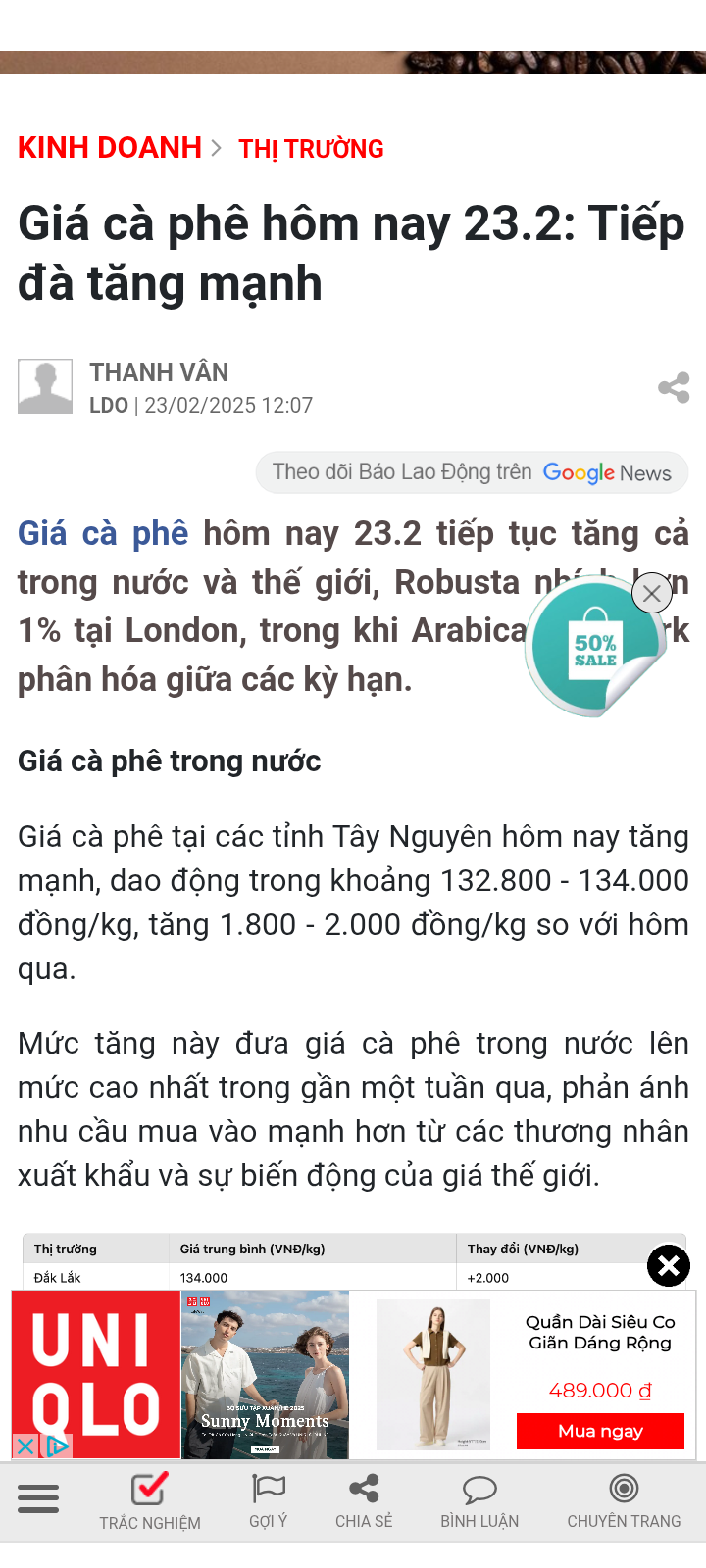The width and height of the screenshot is (706, 1568).
Task: View author THANH VÂN's profile
Action: pos(159,372)
